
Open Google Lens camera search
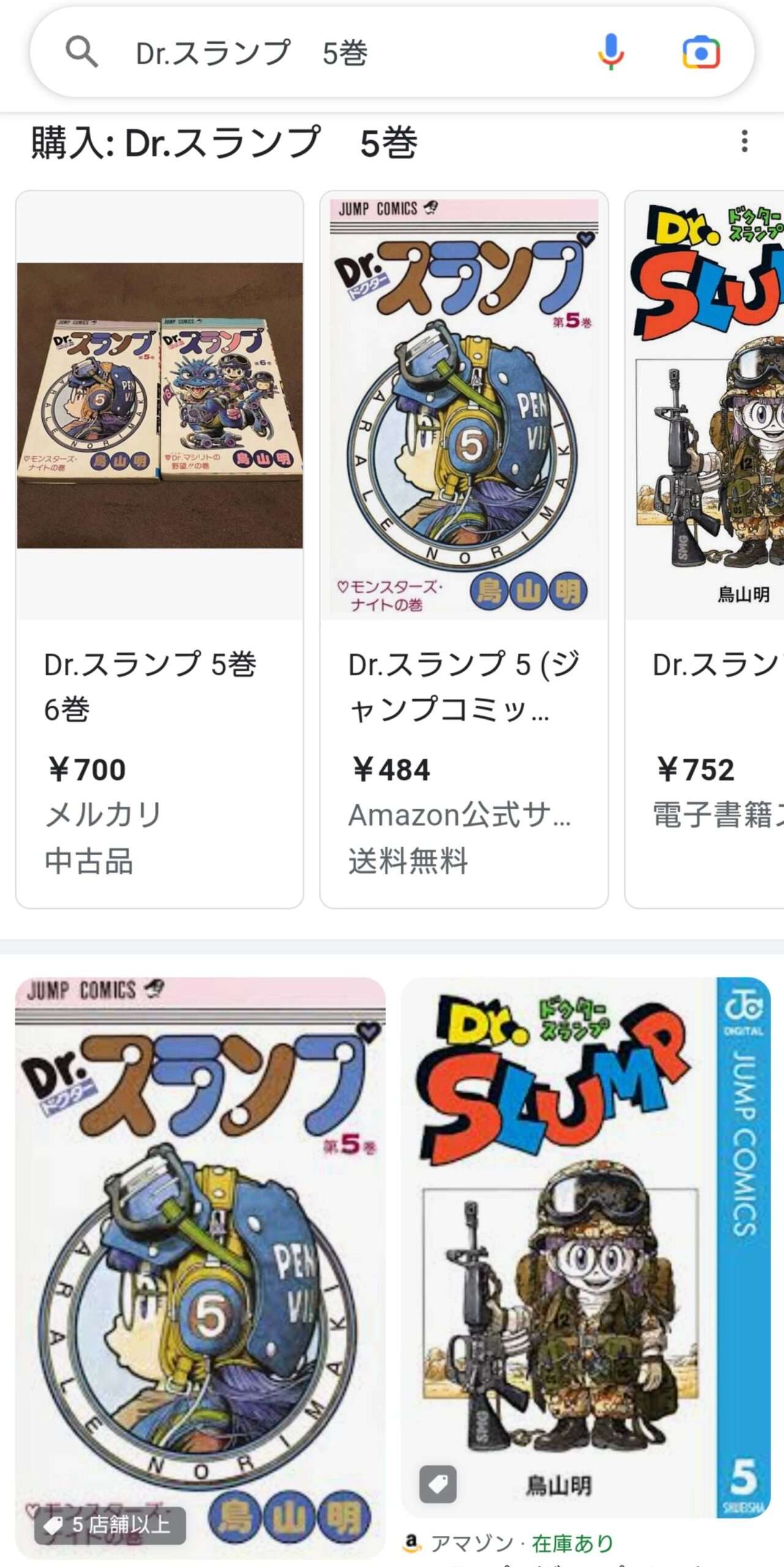701,53
